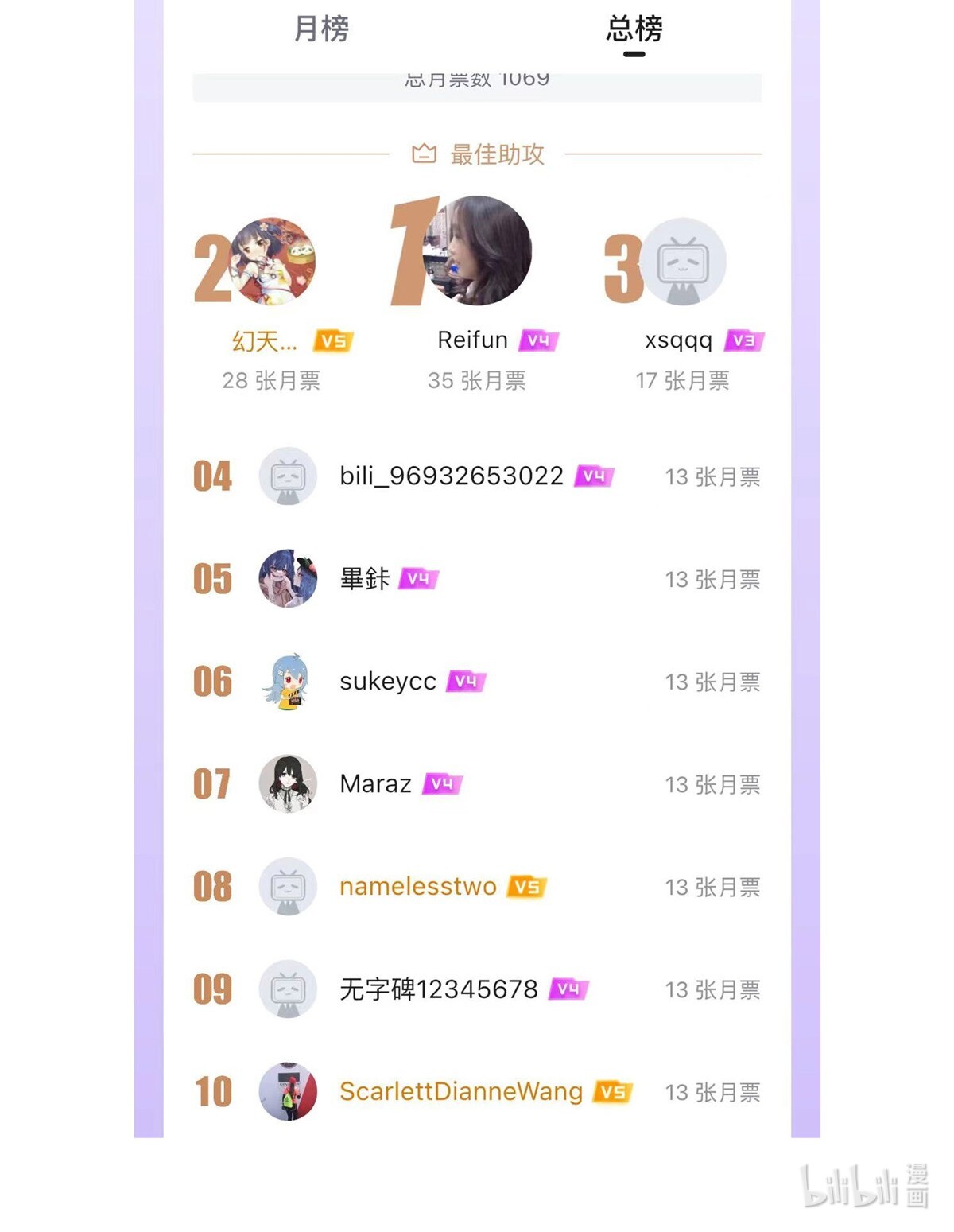
Task: Open ScarlettDianneWang's username link
Action: 460,1092
